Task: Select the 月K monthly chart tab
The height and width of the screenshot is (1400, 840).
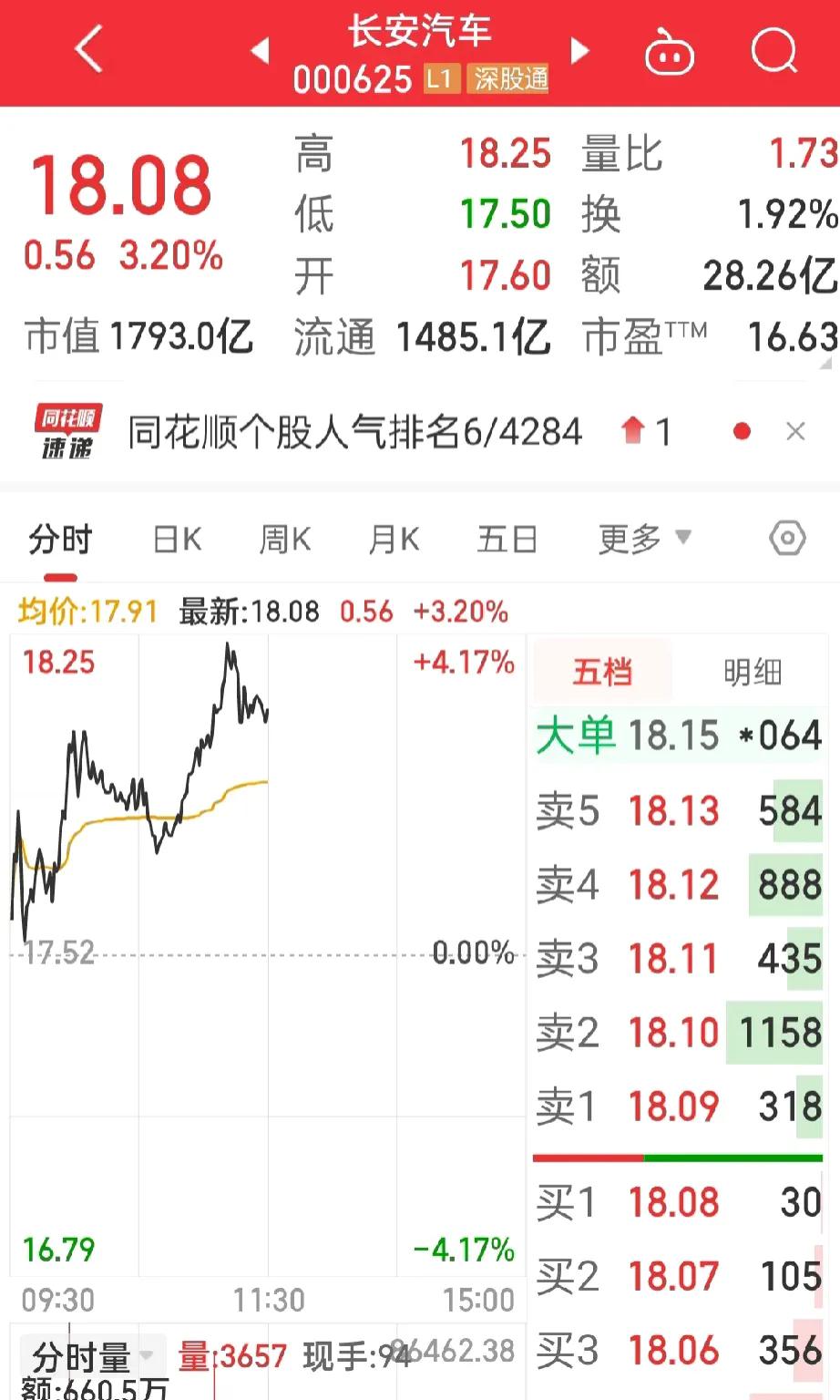Action: click(x=392, y=540)
